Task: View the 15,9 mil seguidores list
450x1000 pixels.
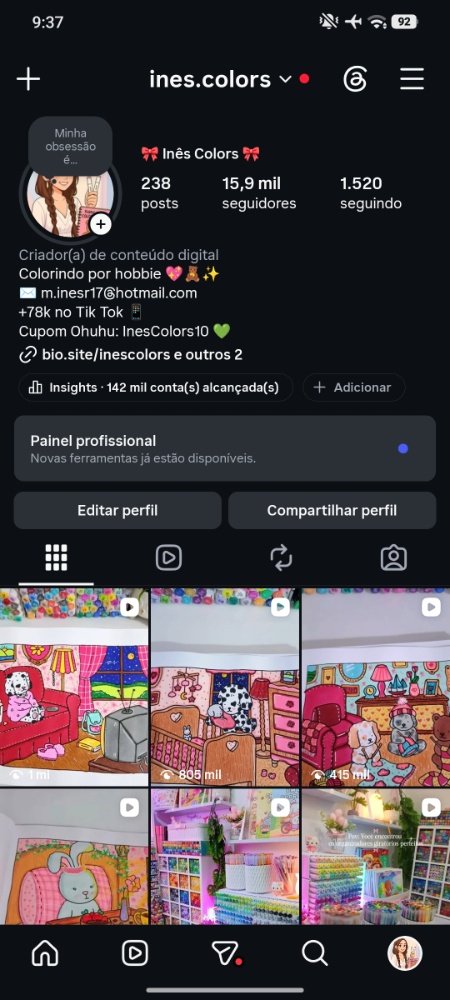Action: [259, 193]
